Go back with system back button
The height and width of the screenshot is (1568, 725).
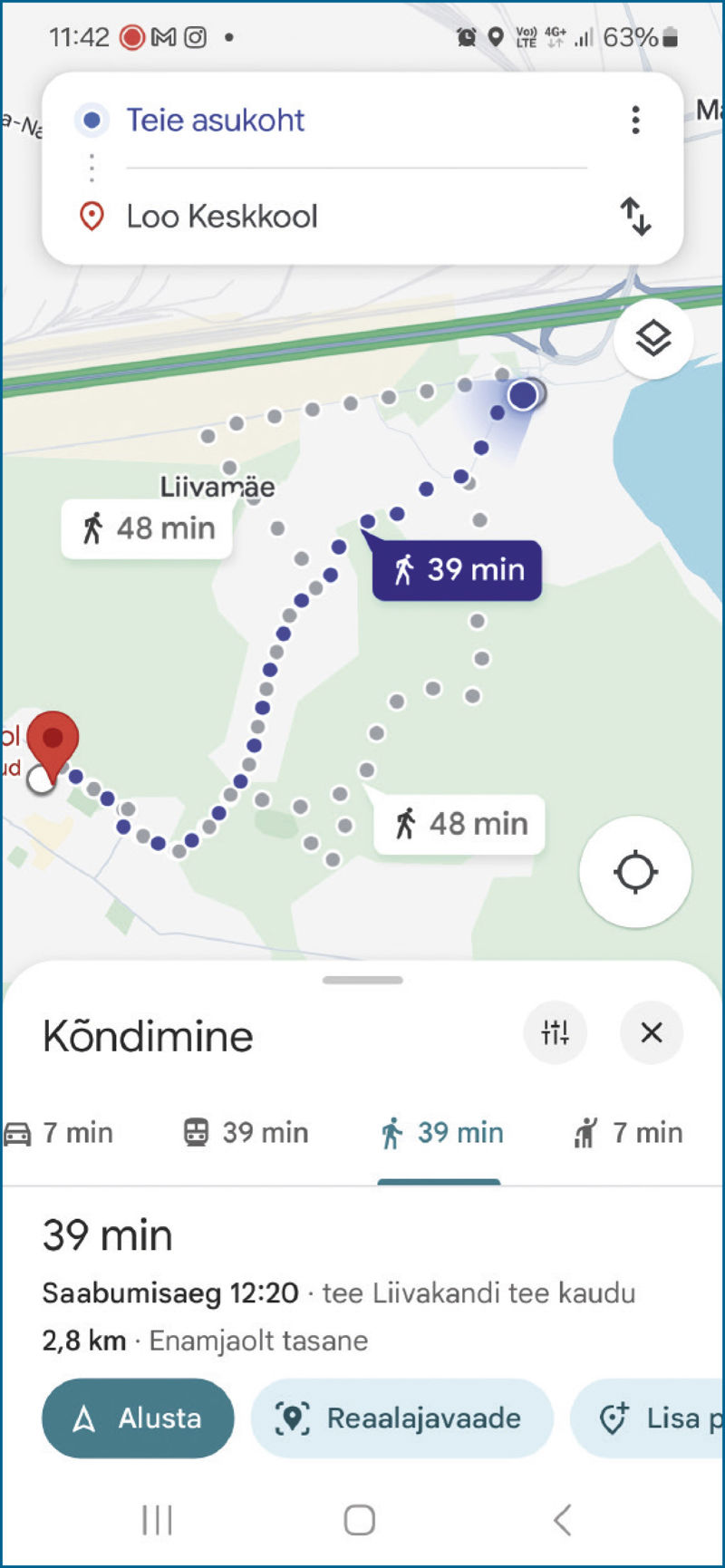tap(562, 1520)
